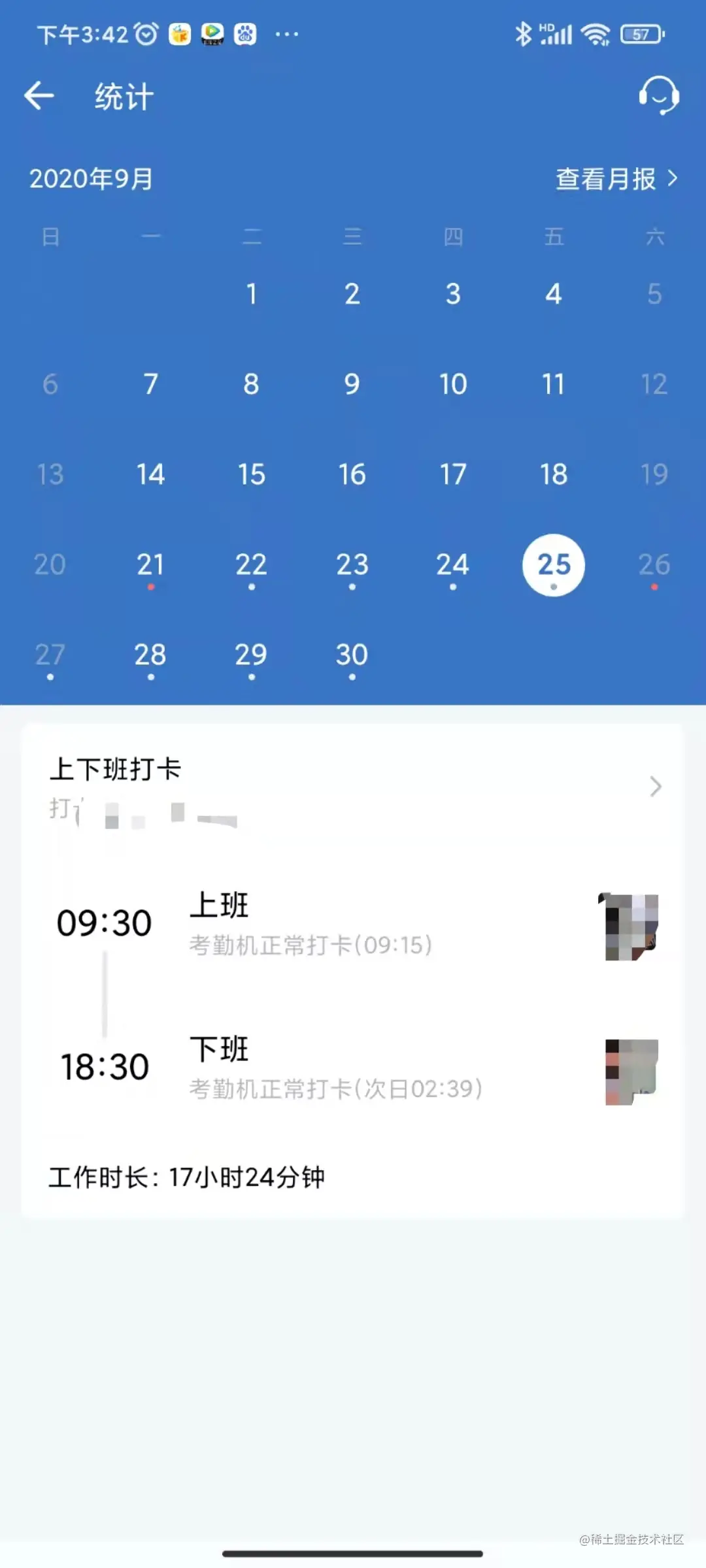Pick date 1 in the calendar

251,295
